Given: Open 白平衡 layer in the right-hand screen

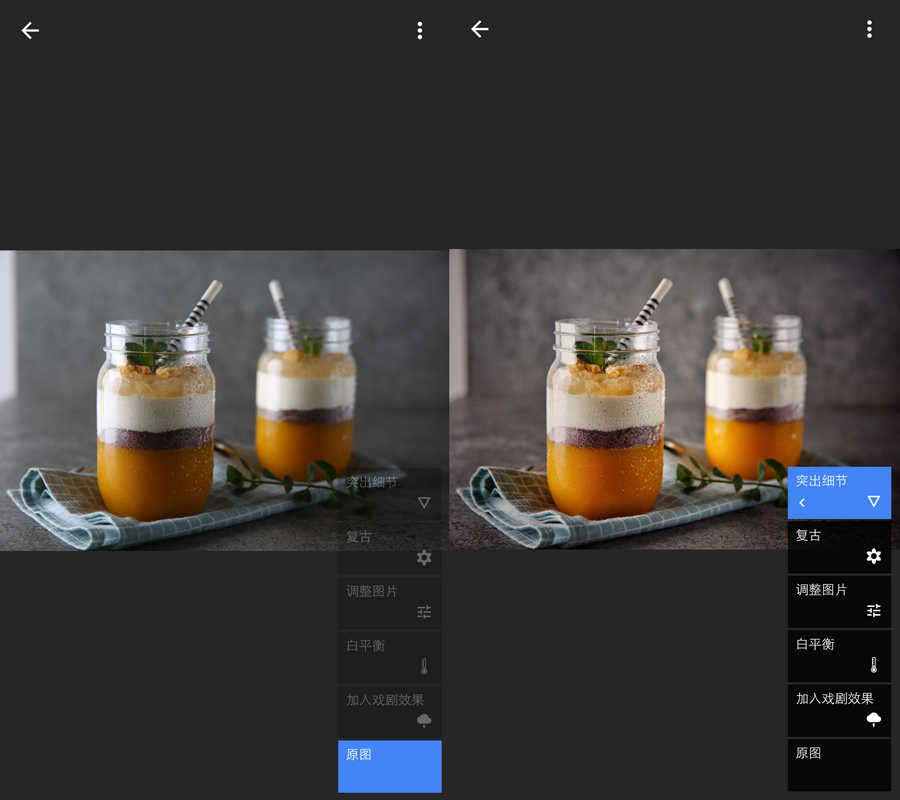Looking at the screenshot, I should click(839, 655).
